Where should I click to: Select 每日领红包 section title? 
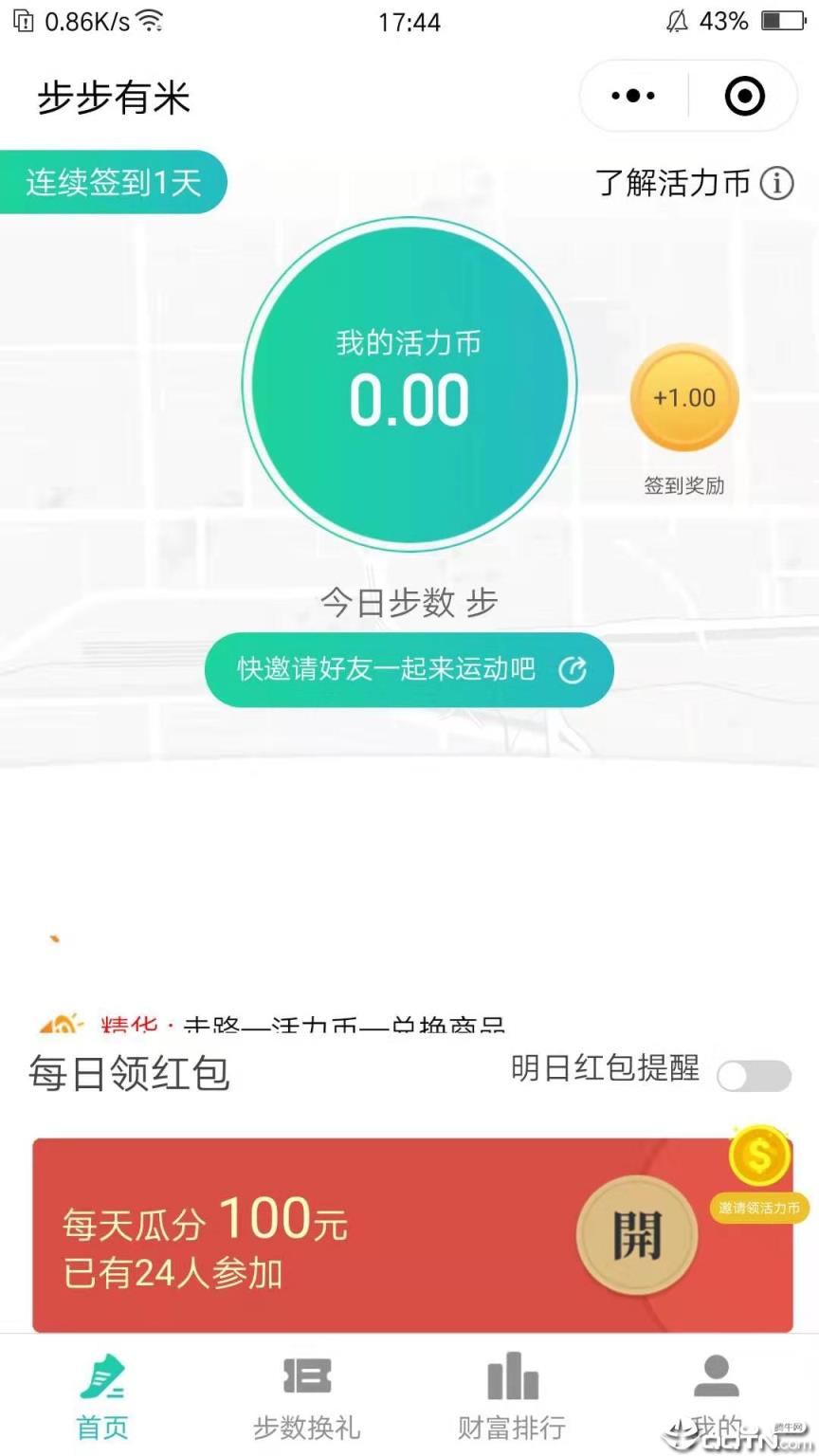tap(128, 1073)
